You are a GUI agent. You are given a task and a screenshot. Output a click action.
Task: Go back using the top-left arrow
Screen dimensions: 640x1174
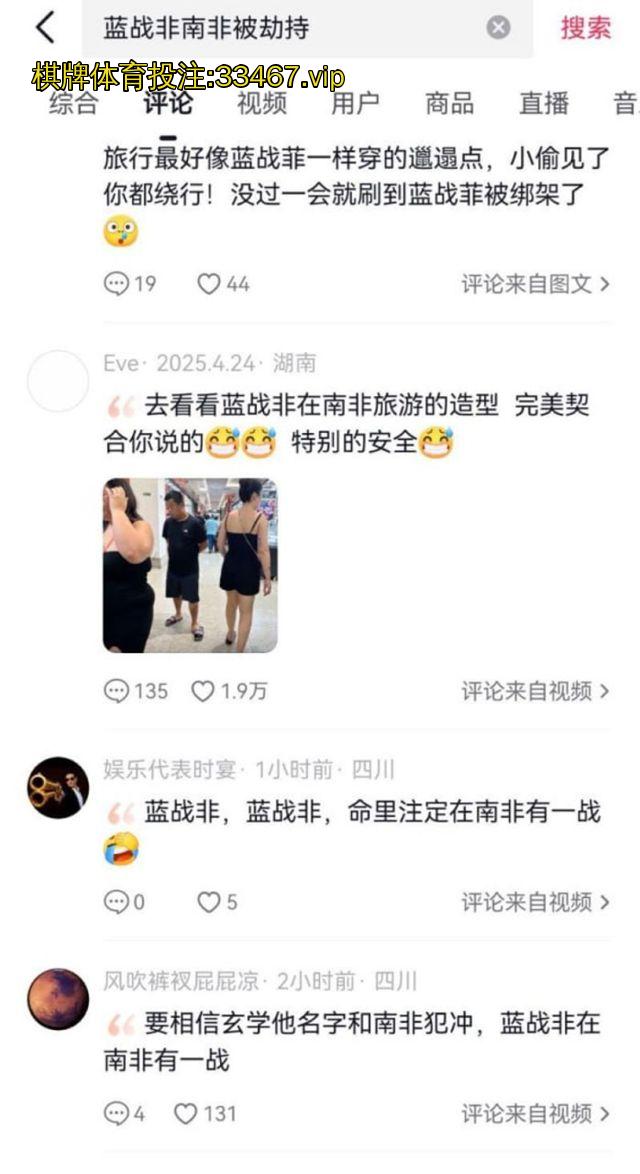pos(45,27)
